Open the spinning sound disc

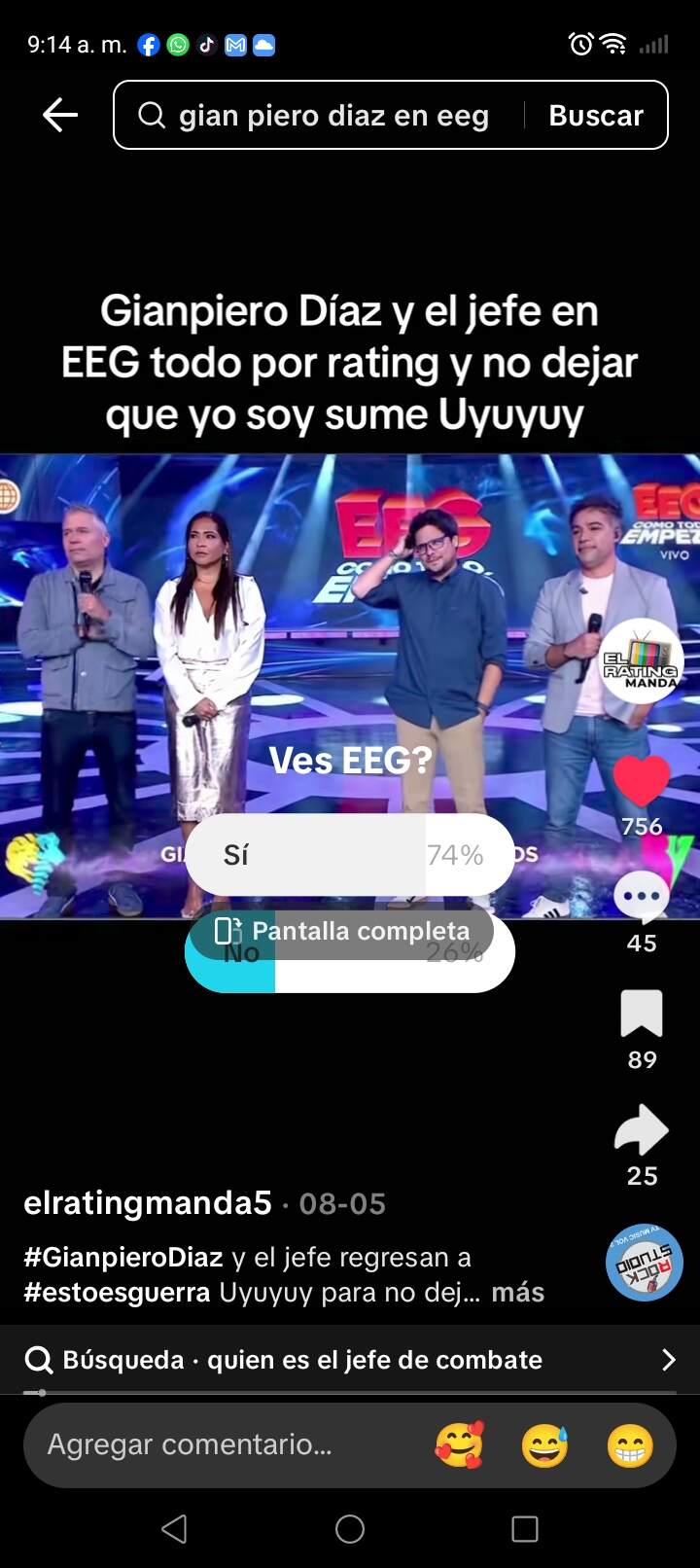(x=644, y=1263)
